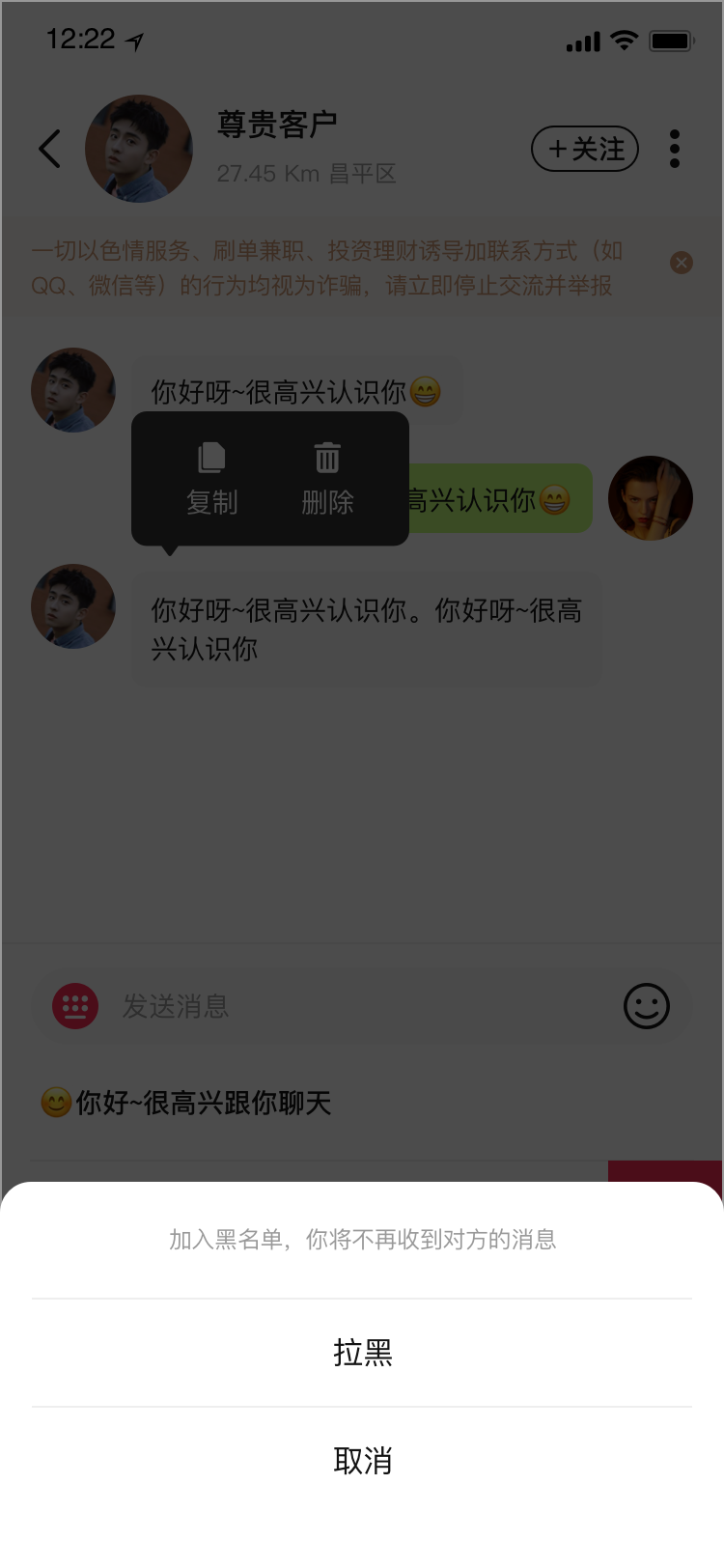This screenshot has width=724, height=1568.
Task: Open the three-dot overflow menu
Action: click(x=675, y=149)
